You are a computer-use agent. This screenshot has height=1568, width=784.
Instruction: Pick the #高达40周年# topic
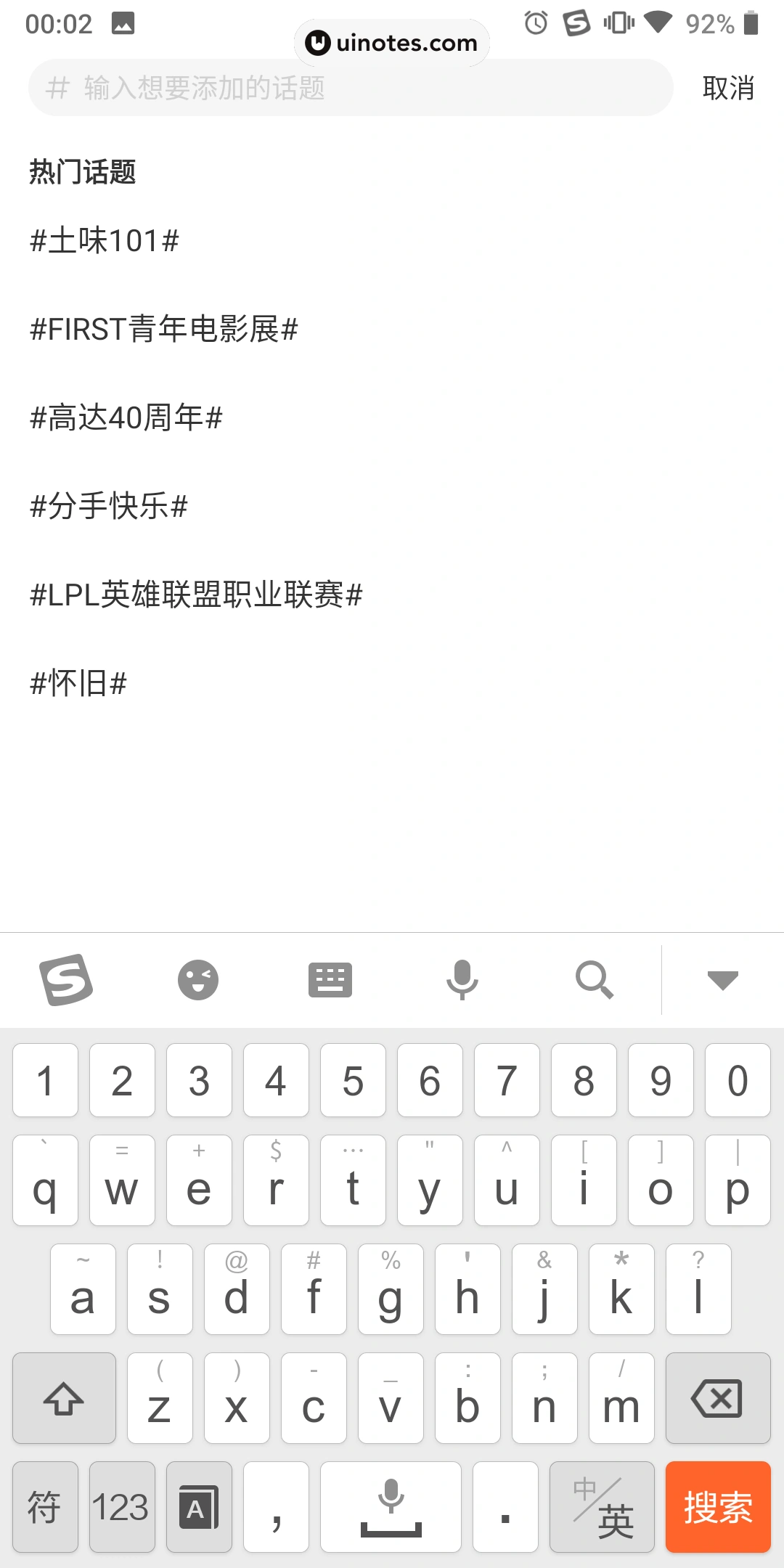click(126, 418)
